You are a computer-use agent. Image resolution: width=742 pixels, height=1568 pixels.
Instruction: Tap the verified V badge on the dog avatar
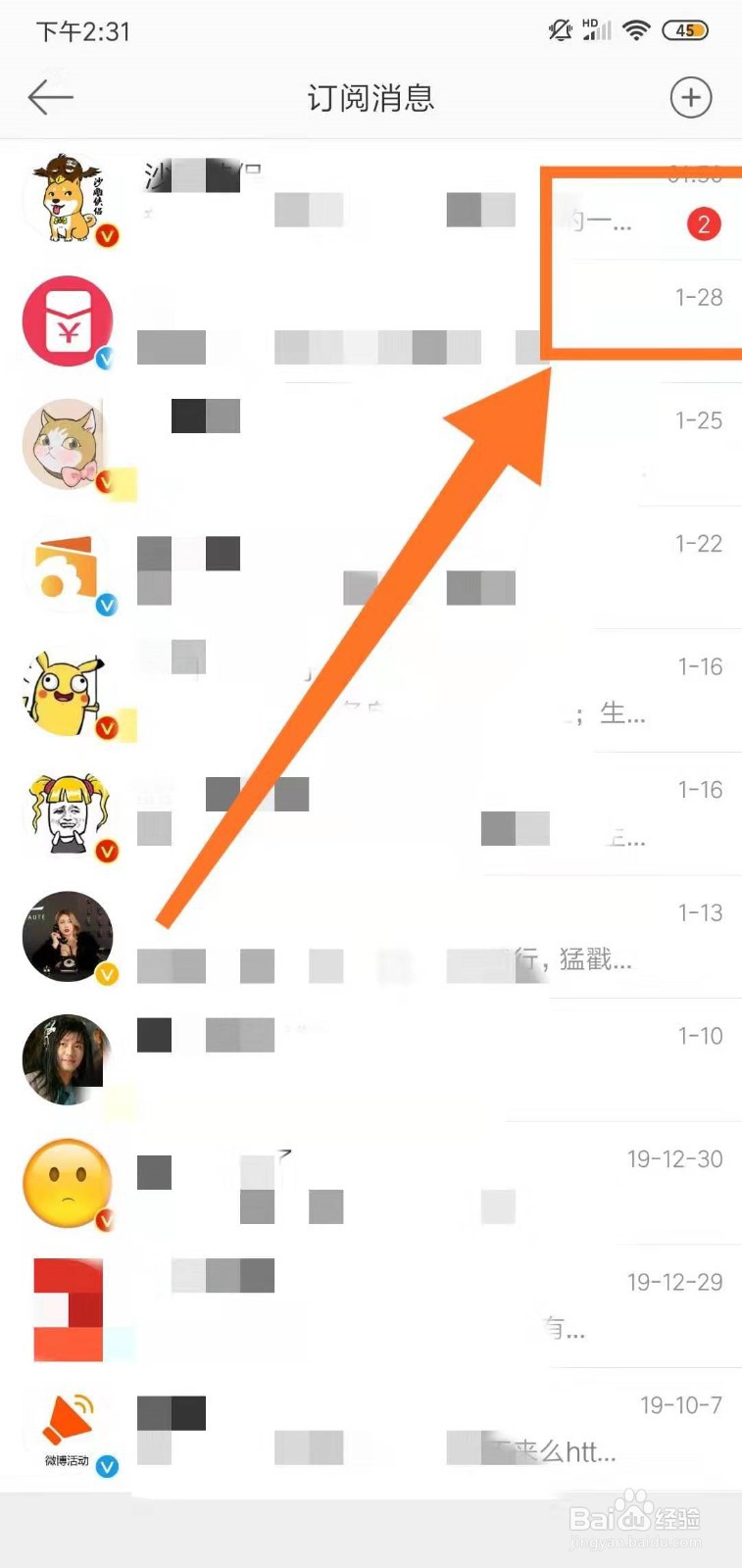(x=106, y=235)
